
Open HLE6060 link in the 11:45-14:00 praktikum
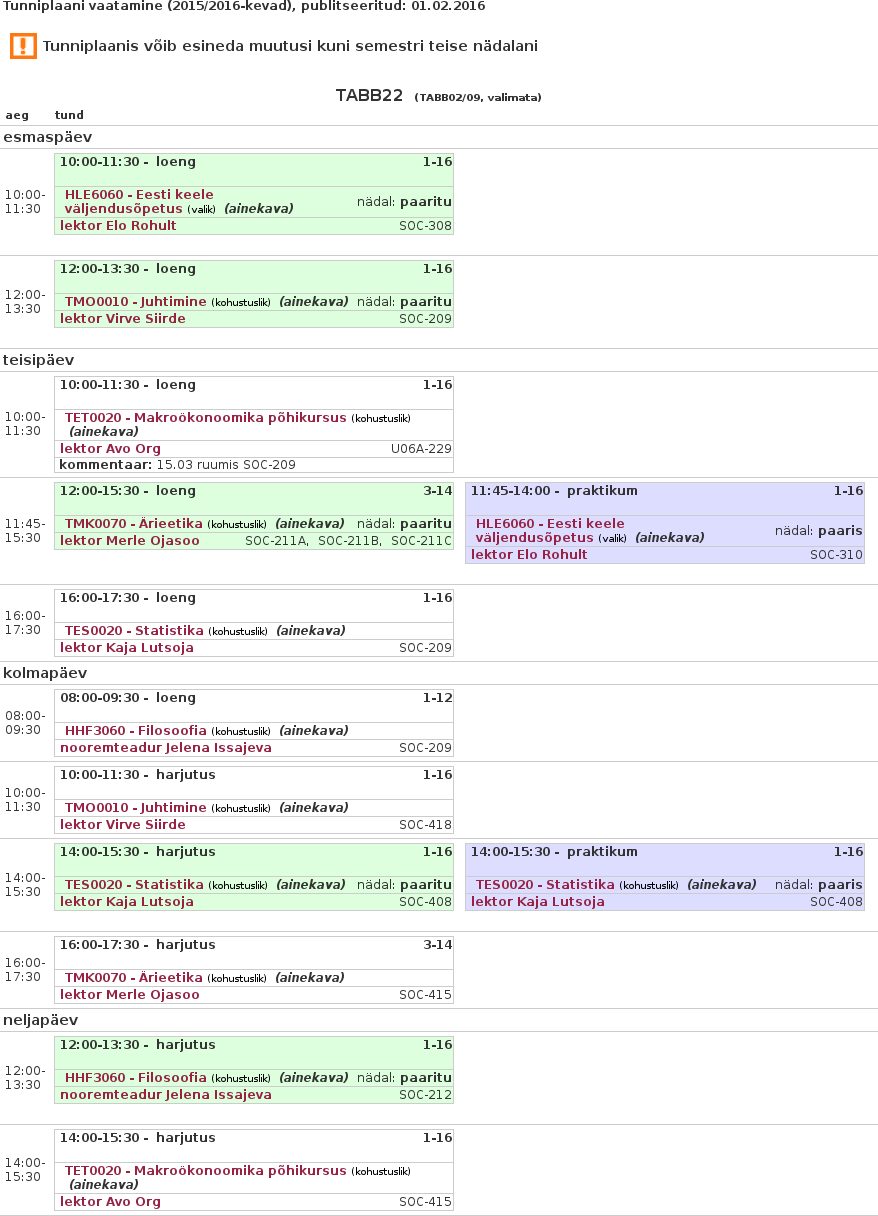coord(549,524)
